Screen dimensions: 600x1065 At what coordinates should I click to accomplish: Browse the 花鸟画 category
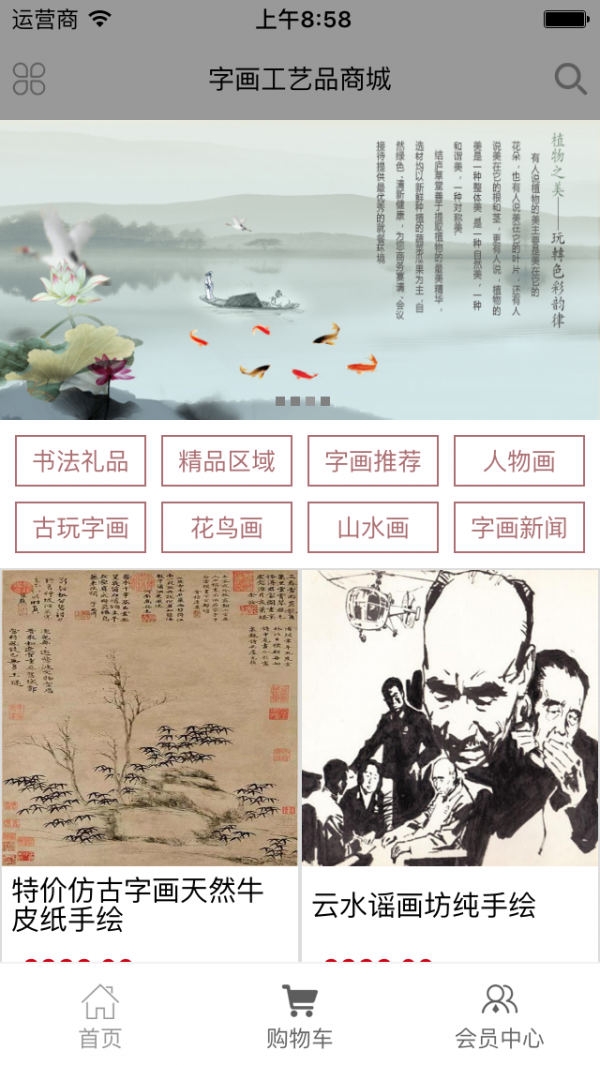(227, 527)
